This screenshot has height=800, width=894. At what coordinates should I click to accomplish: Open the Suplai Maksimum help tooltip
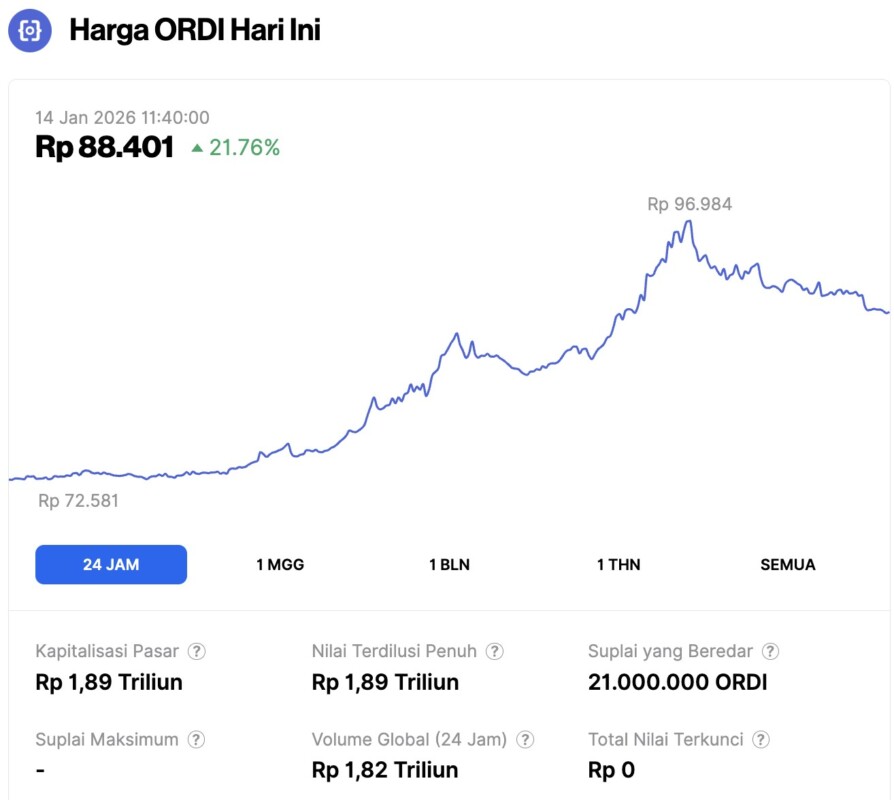(196, 740)
